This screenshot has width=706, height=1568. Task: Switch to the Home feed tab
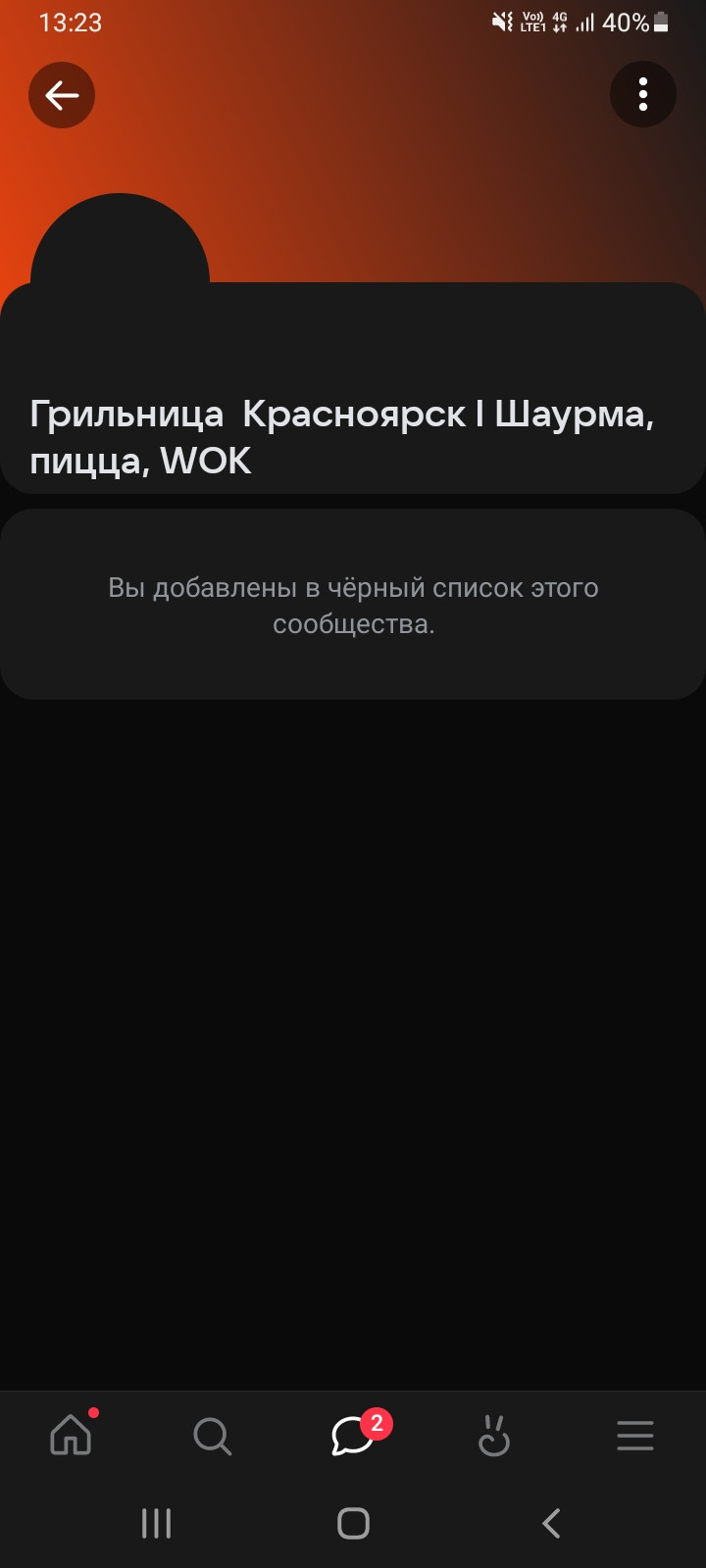pos(72,1436)
